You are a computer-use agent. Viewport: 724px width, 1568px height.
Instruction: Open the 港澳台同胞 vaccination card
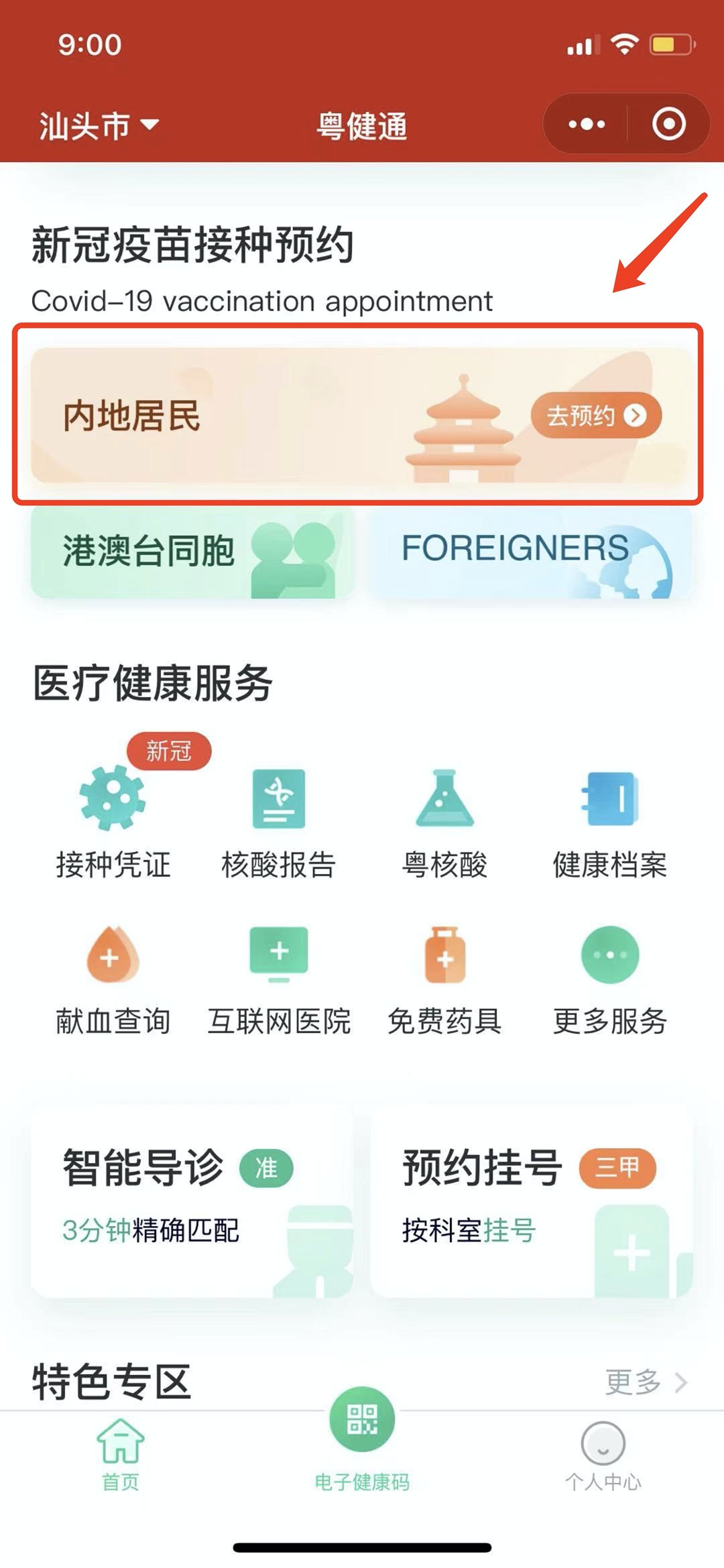point(192,552)
